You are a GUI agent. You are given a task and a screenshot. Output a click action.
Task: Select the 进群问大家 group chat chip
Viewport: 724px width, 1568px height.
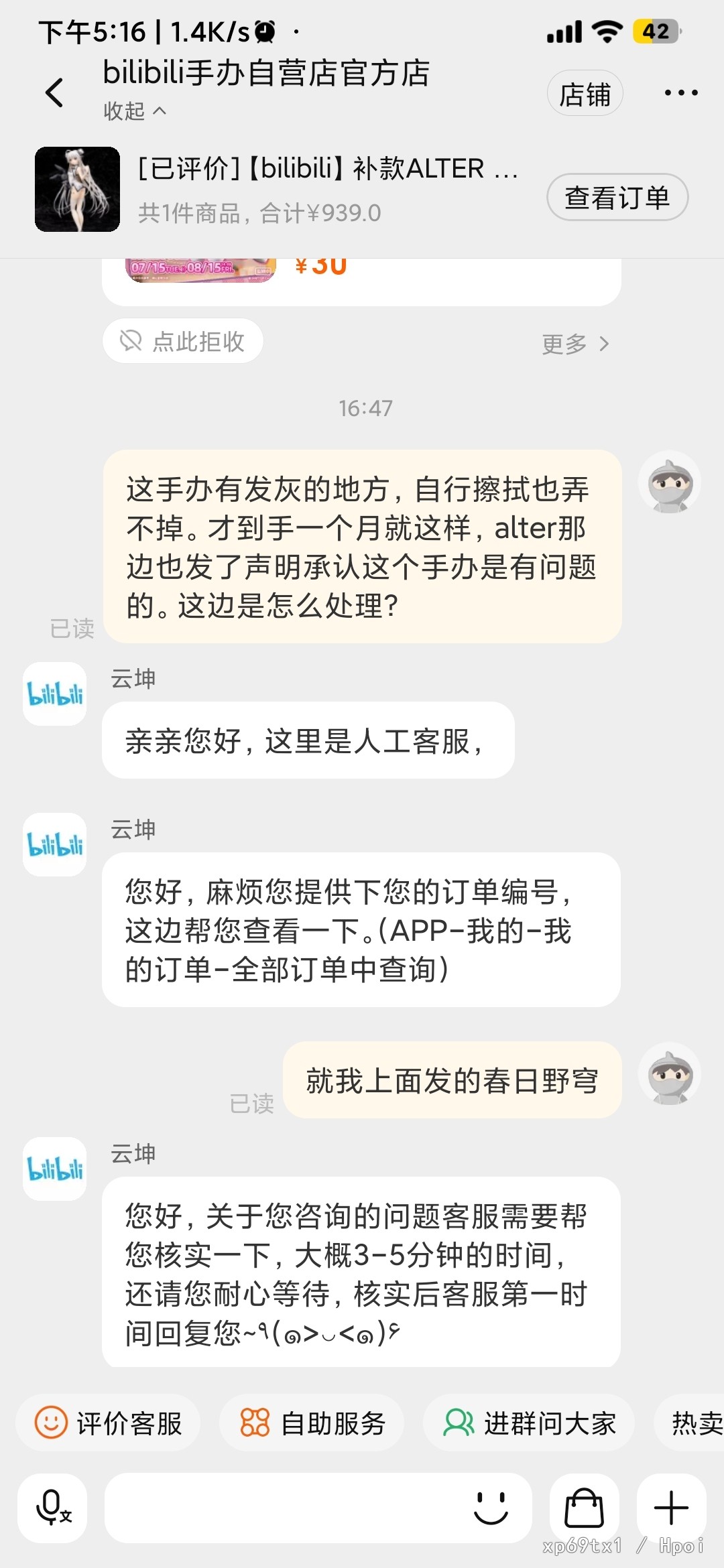point(529,1423)
